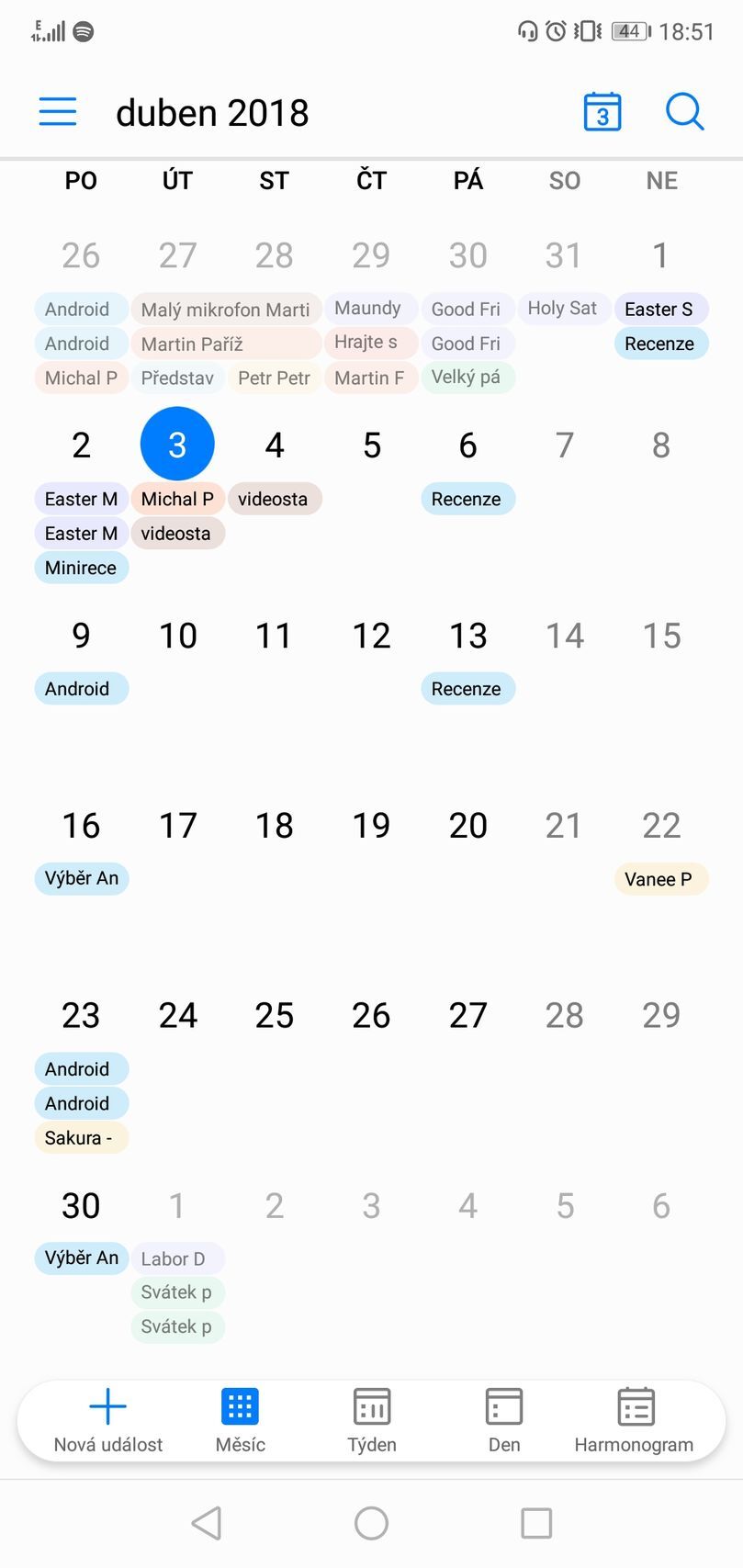Open calendar search
The height and width of the screenshot is (1568, 743).
[684, 112]
